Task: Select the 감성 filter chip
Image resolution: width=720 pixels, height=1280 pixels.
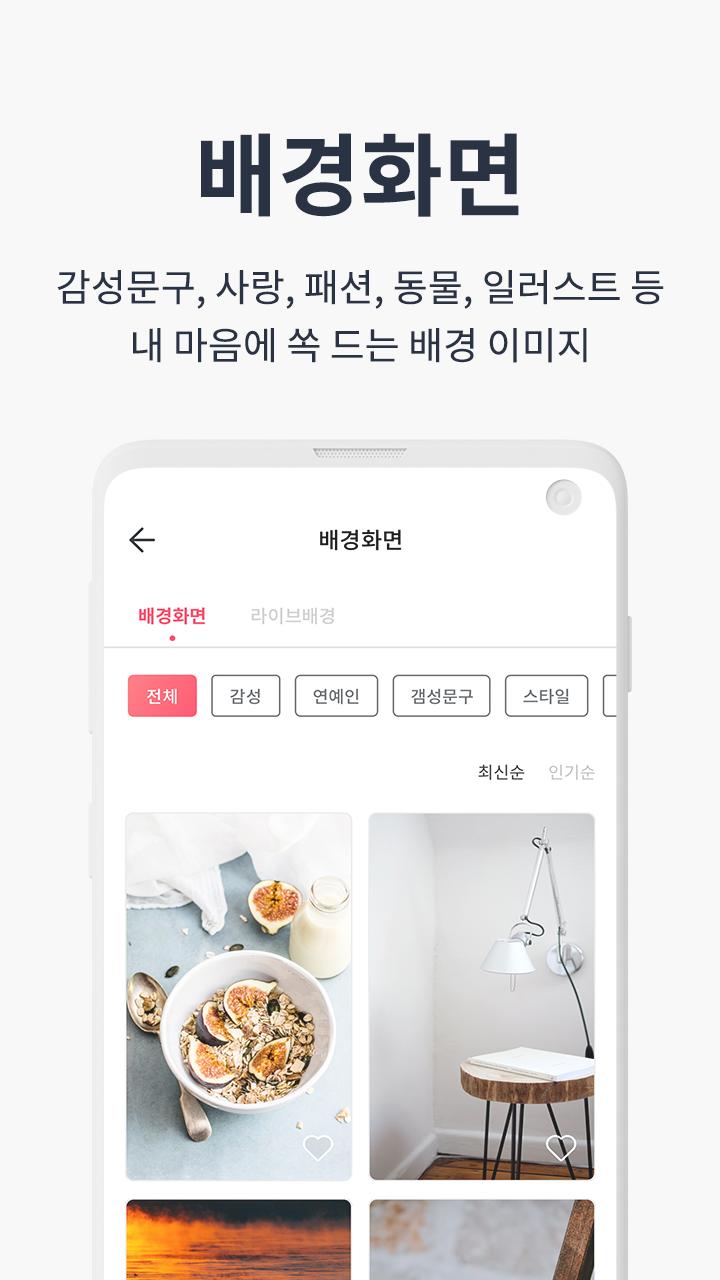Action: (x=244, y=697)
